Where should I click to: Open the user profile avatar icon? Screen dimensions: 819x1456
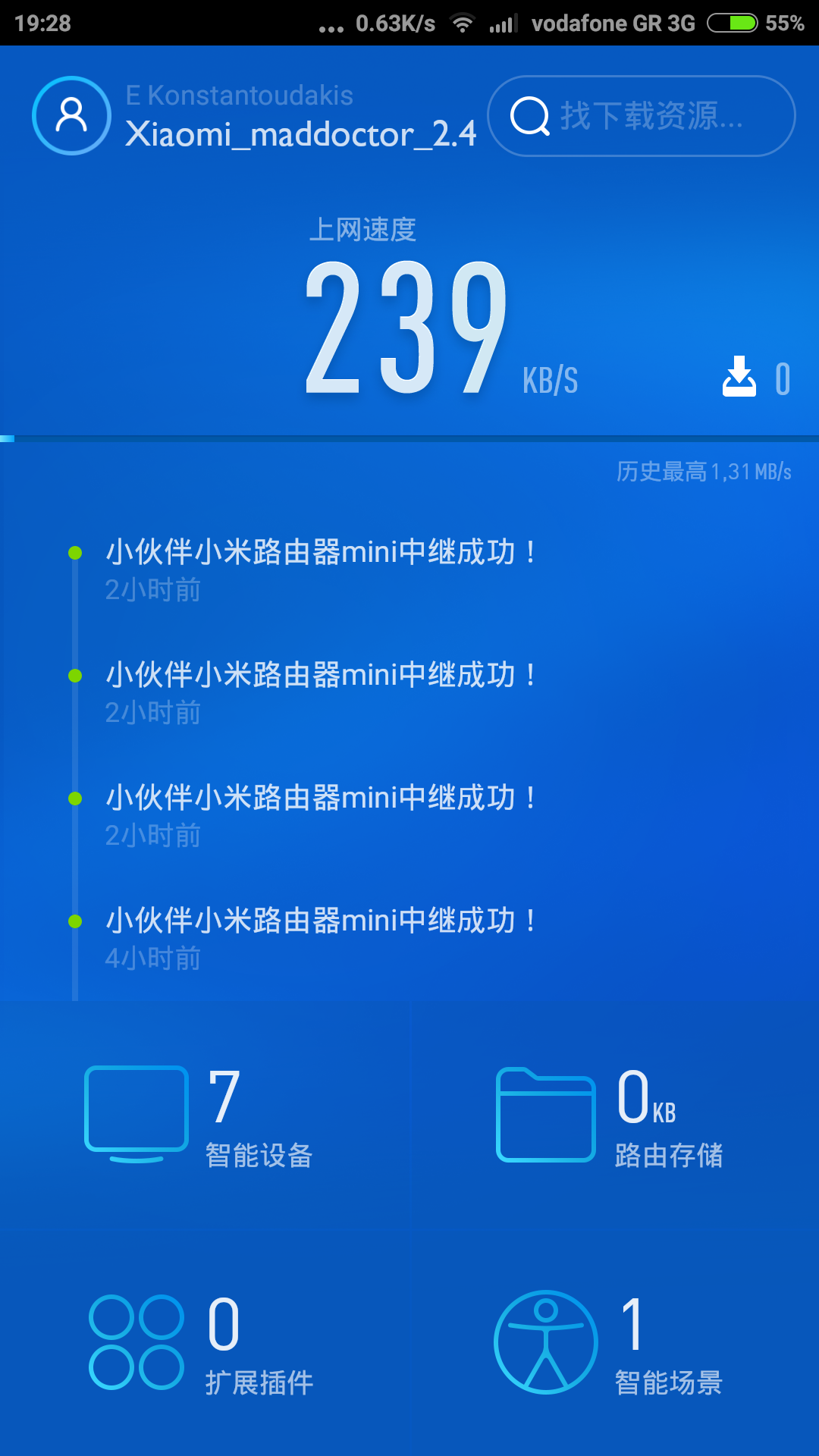(71, 116)
